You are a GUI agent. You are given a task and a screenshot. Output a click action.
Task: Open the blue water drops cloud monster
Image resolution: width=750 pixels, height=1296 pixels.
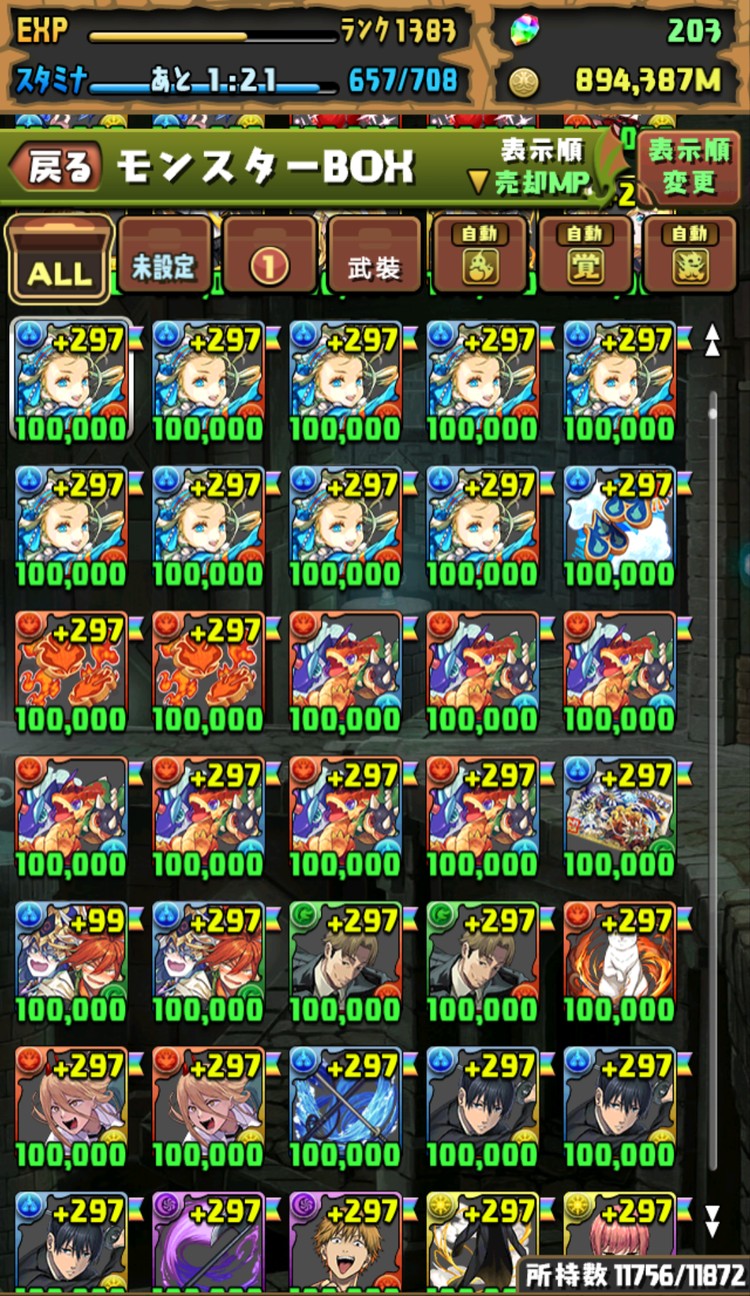pyautogui.click(x=619, y=525)
